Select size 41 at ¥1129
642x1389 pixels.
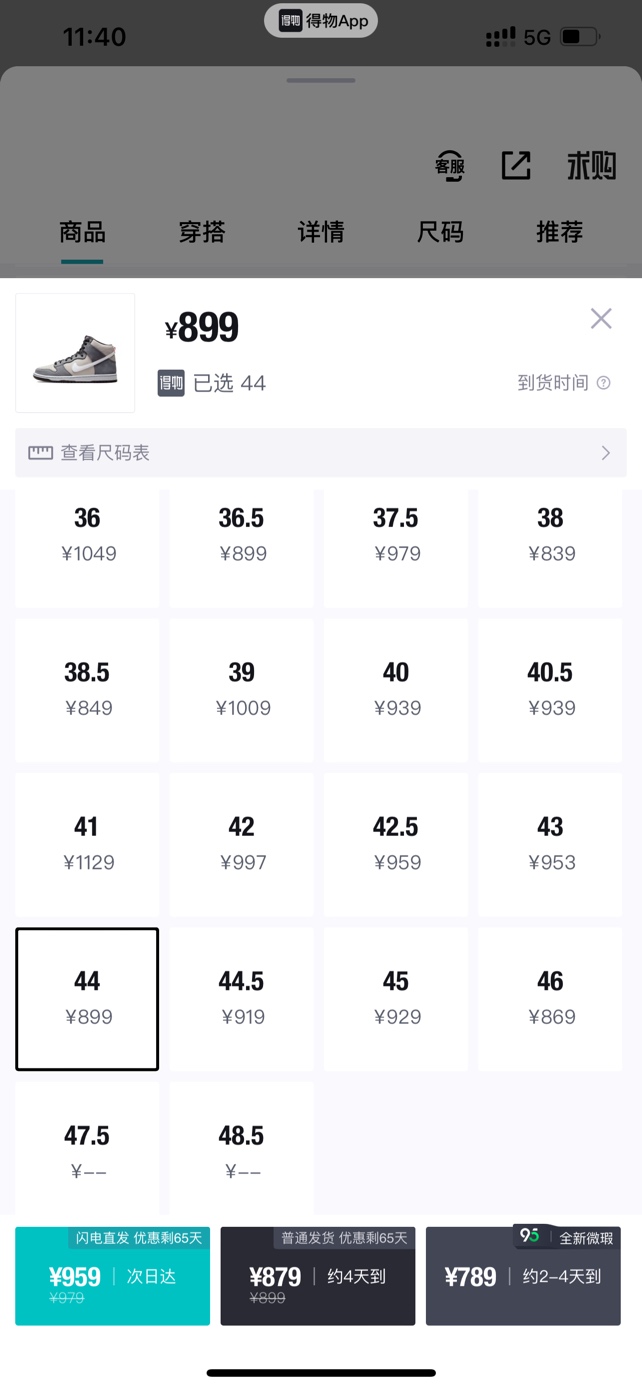(x=87, y=844)
